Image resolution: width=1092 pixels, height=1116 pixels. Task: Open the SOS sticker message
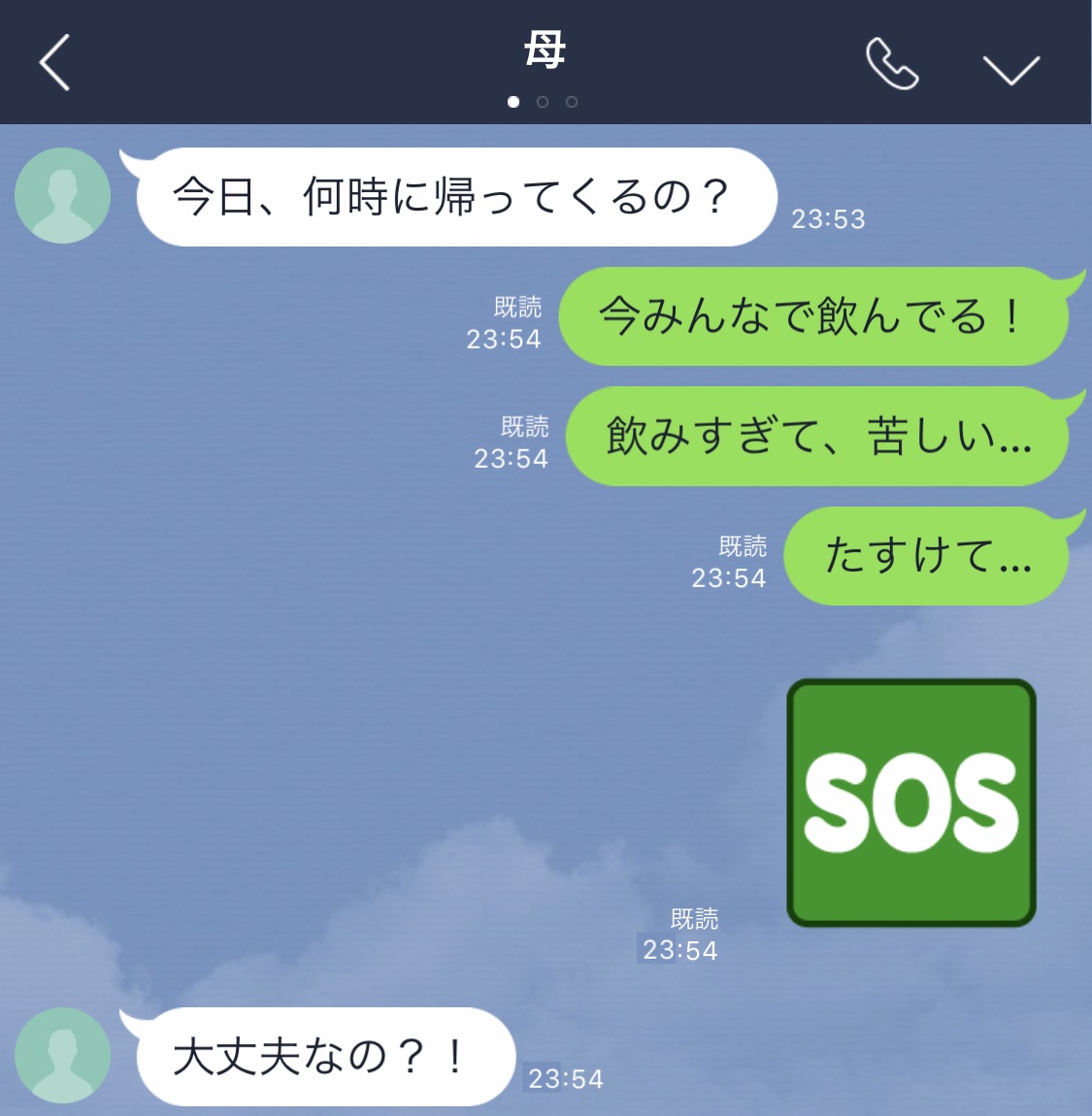[x=910, y=803]
